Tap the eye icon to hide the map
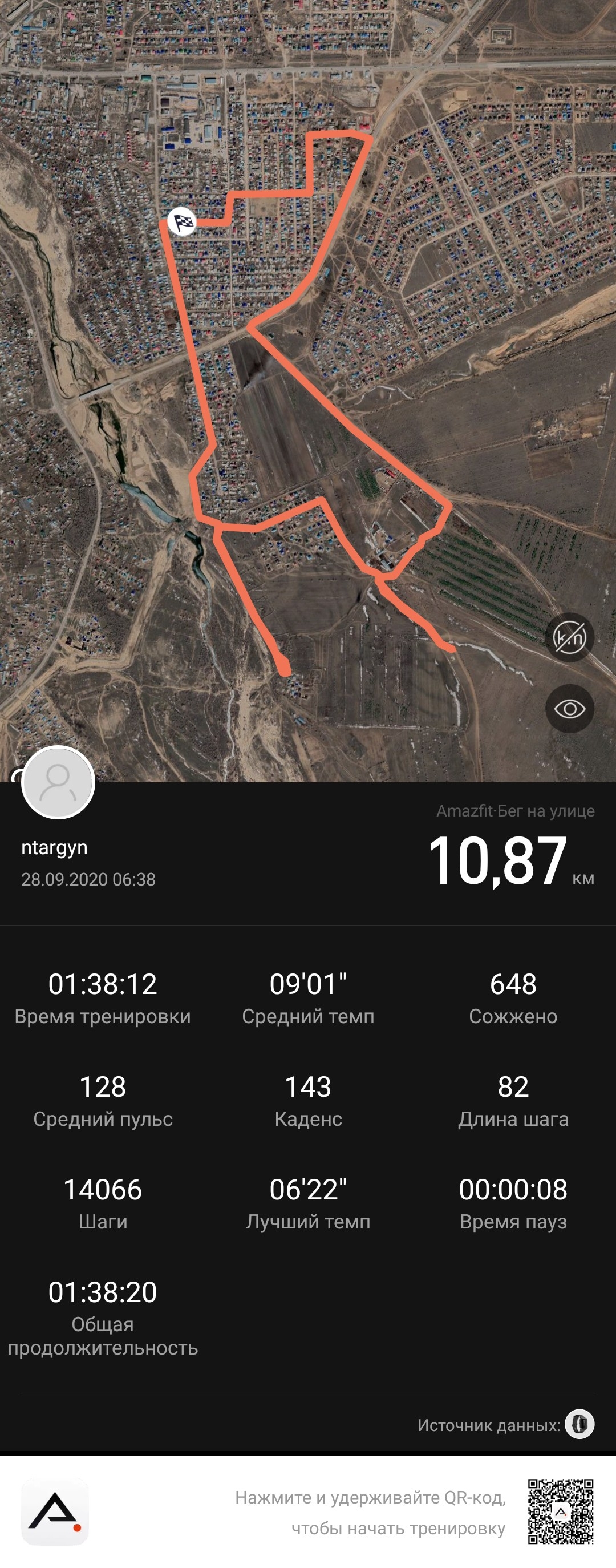The image size is (616, 1568). click(x=569, y=709)
